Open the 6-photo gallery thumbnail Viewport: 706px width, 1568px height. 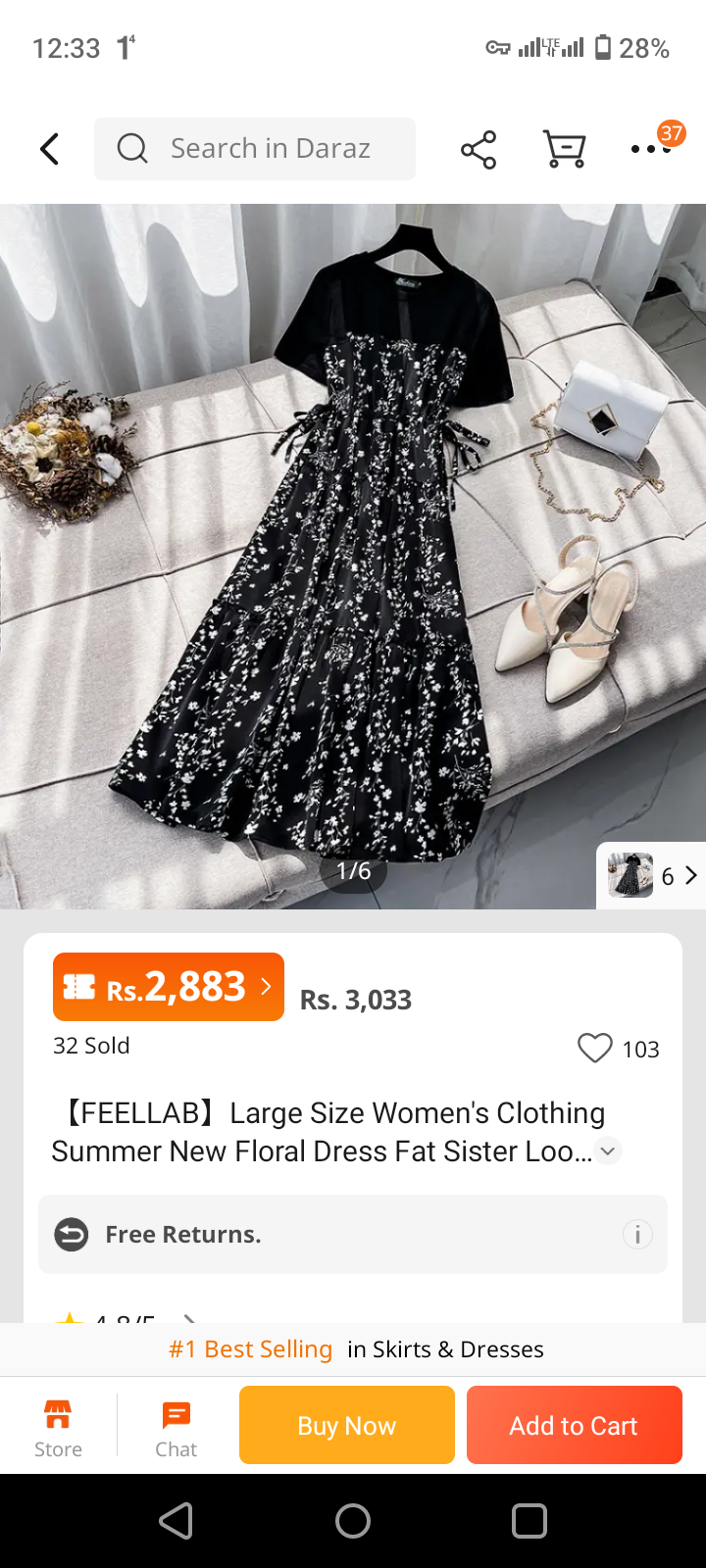[x=651, y=875]
